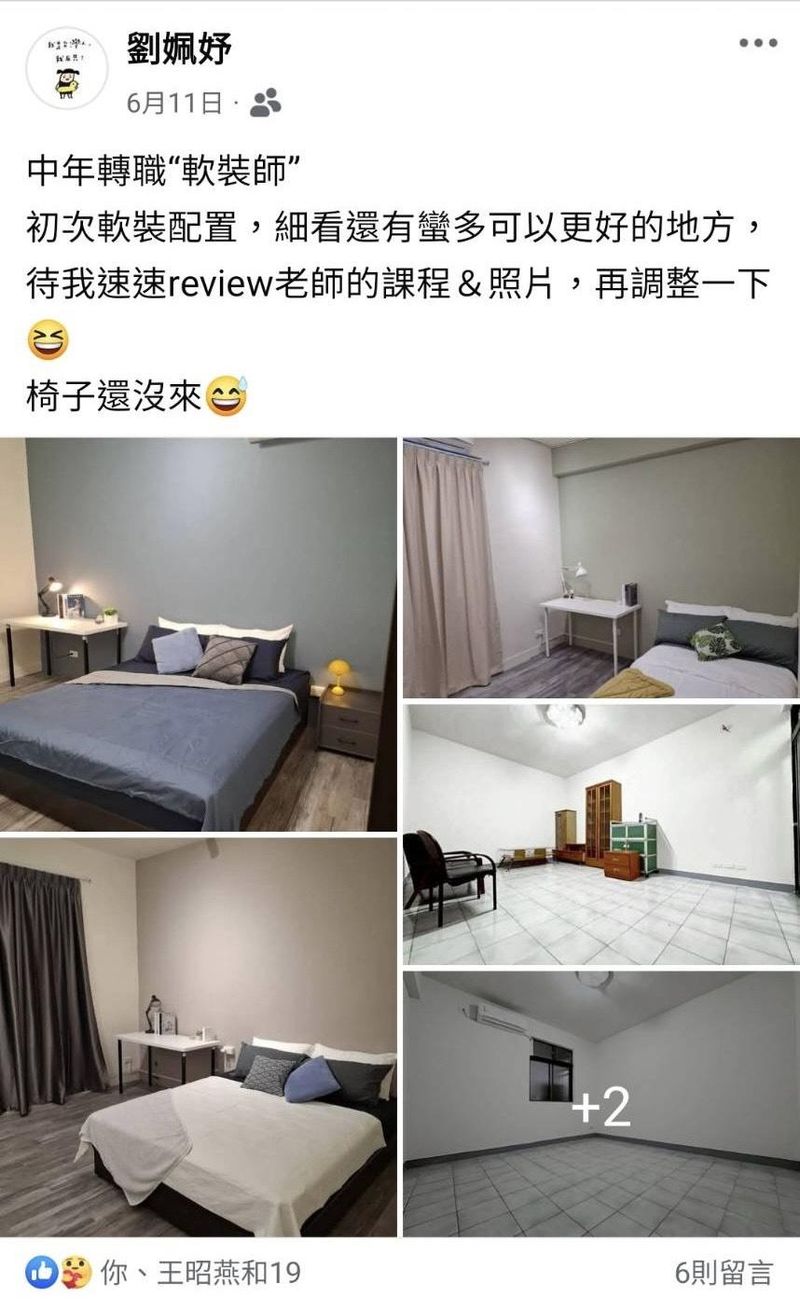Open the photo with beige curtain and desk
Screen dimensions: 800x1311
601,567
